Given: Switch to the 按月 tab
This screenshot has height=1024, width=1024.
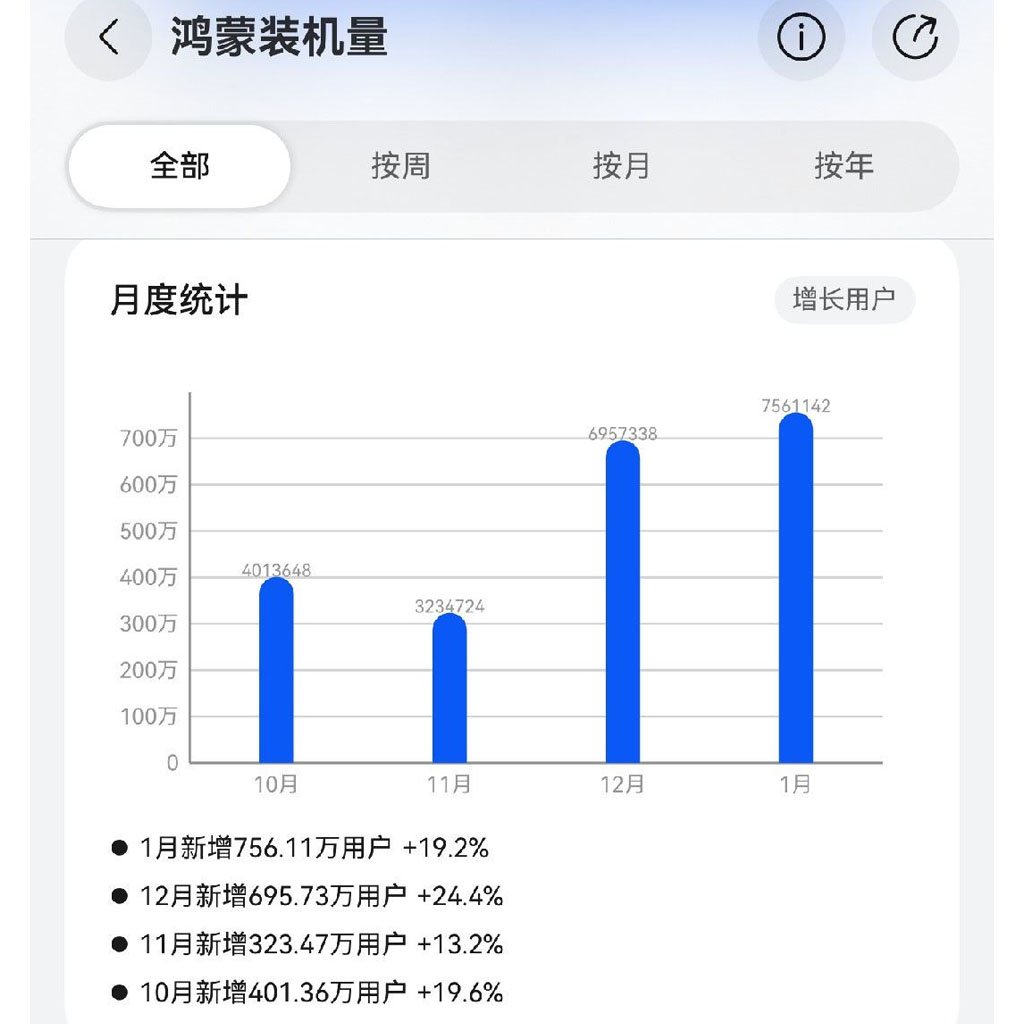Looking at the screenshot, I should coord(621,166).
